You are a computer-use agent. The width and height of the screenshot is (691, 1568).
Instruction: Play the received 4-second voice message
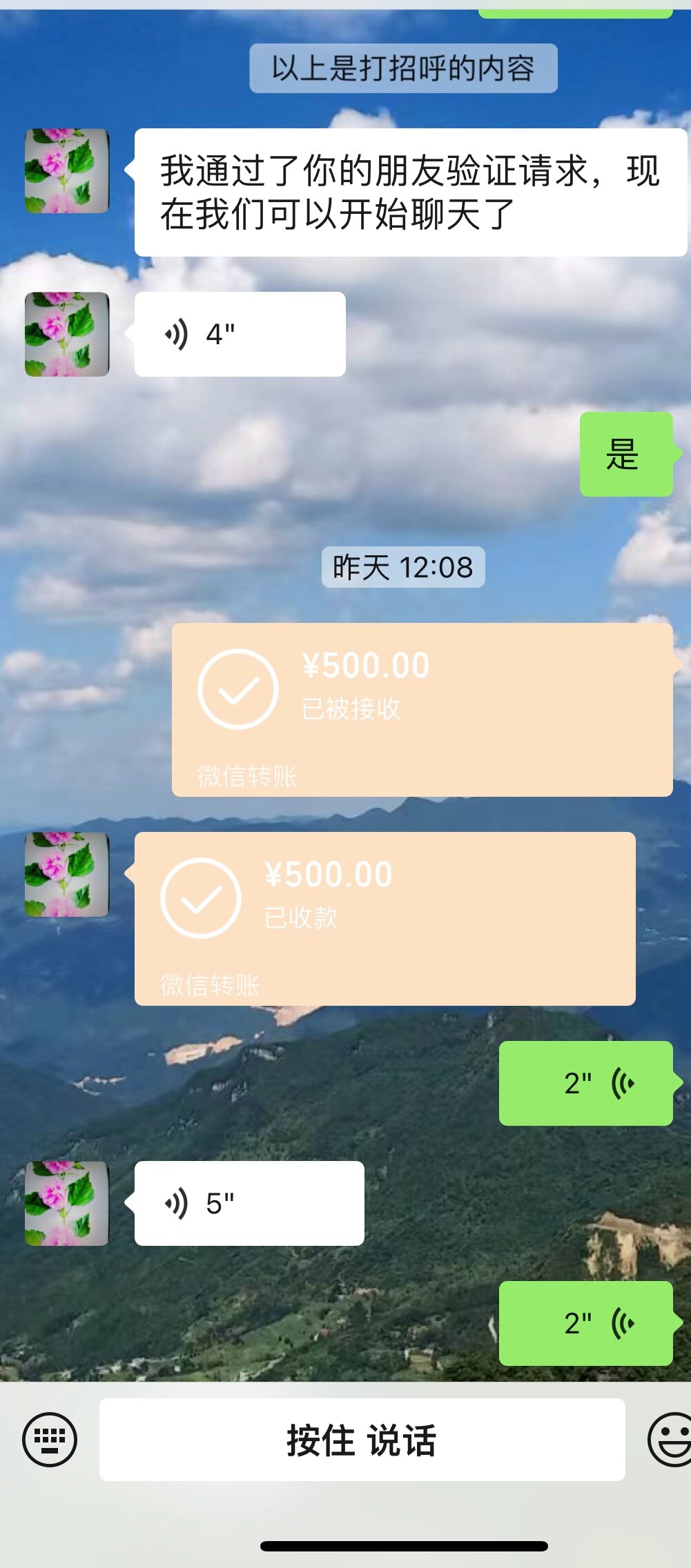pos(240,335)
